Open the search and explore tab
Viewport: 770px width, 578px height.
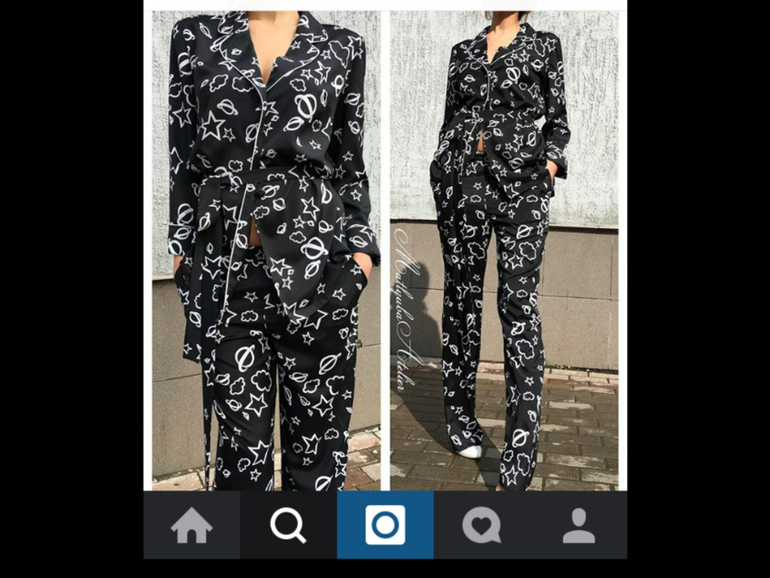(288, 525)
